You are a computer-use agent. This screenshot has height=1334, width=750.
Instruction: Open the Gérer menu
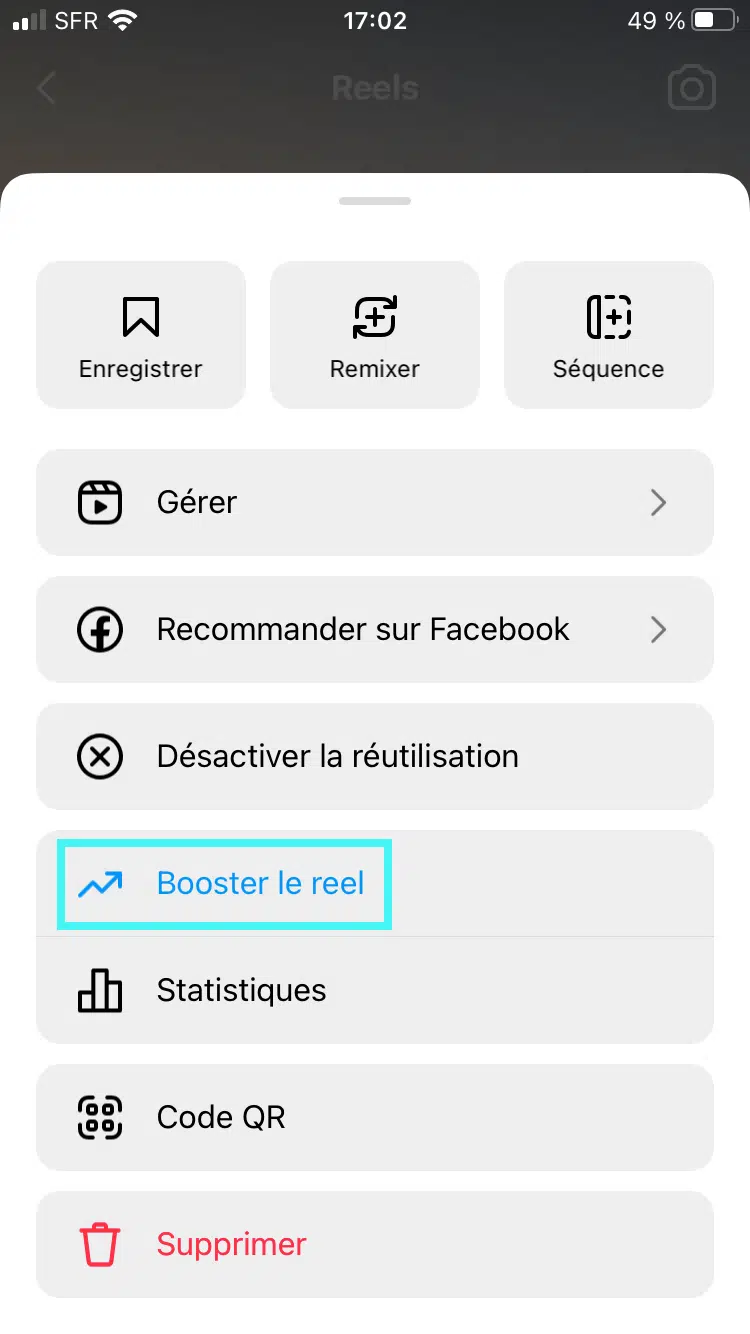coord(375,502)
